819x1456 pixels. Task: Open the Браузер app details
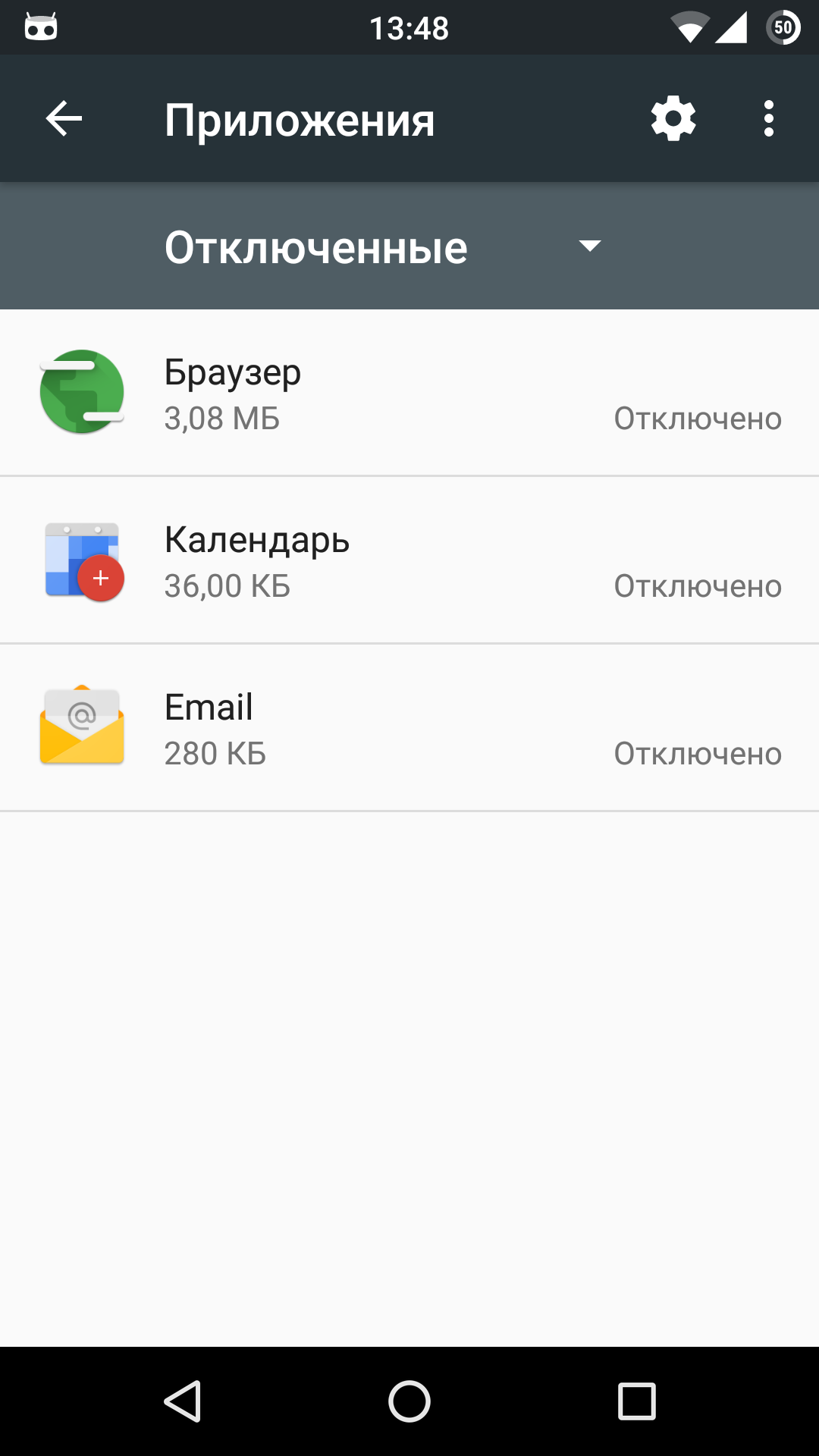click(409, 393)
